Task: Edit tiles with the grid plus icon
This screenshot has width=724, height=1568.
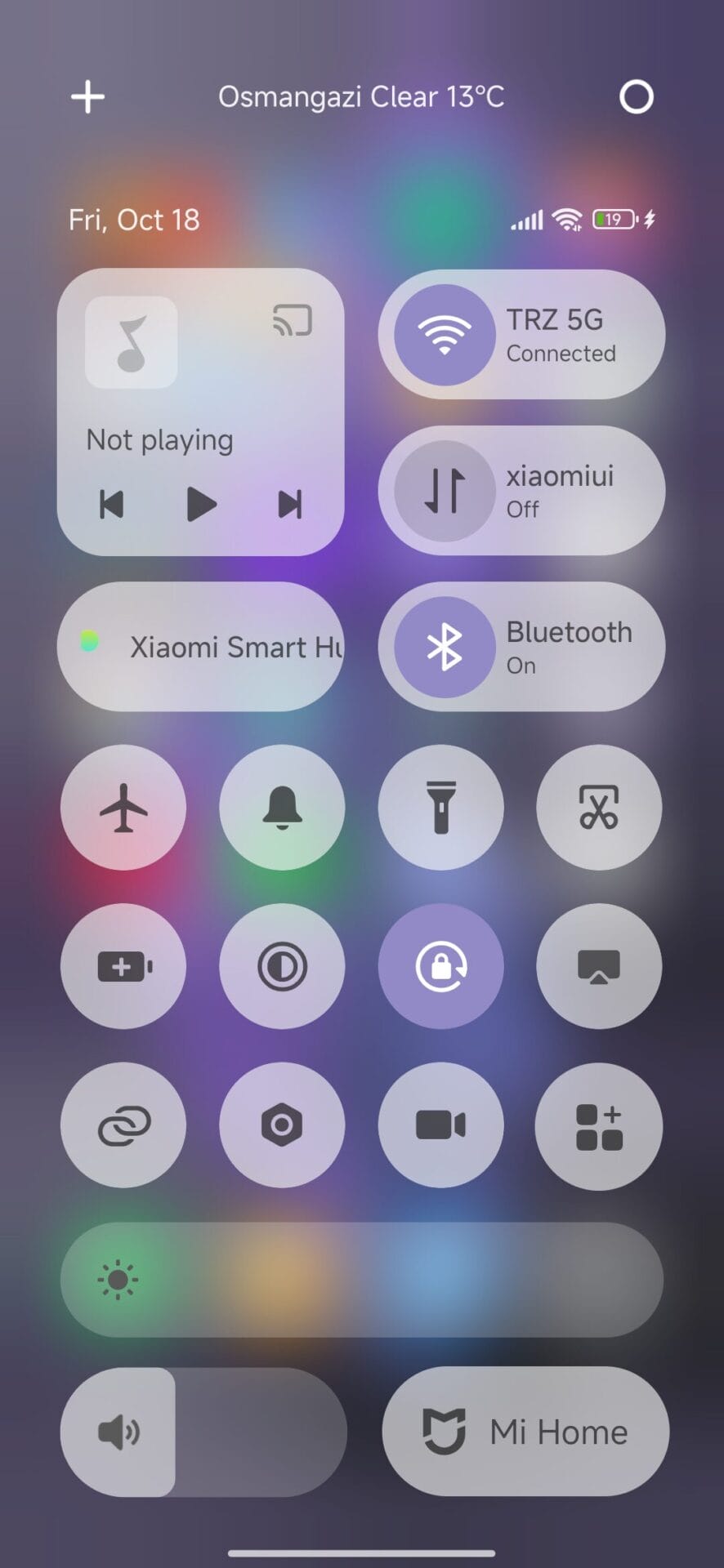Action: pyautogui.click(x=599, y=1126)
